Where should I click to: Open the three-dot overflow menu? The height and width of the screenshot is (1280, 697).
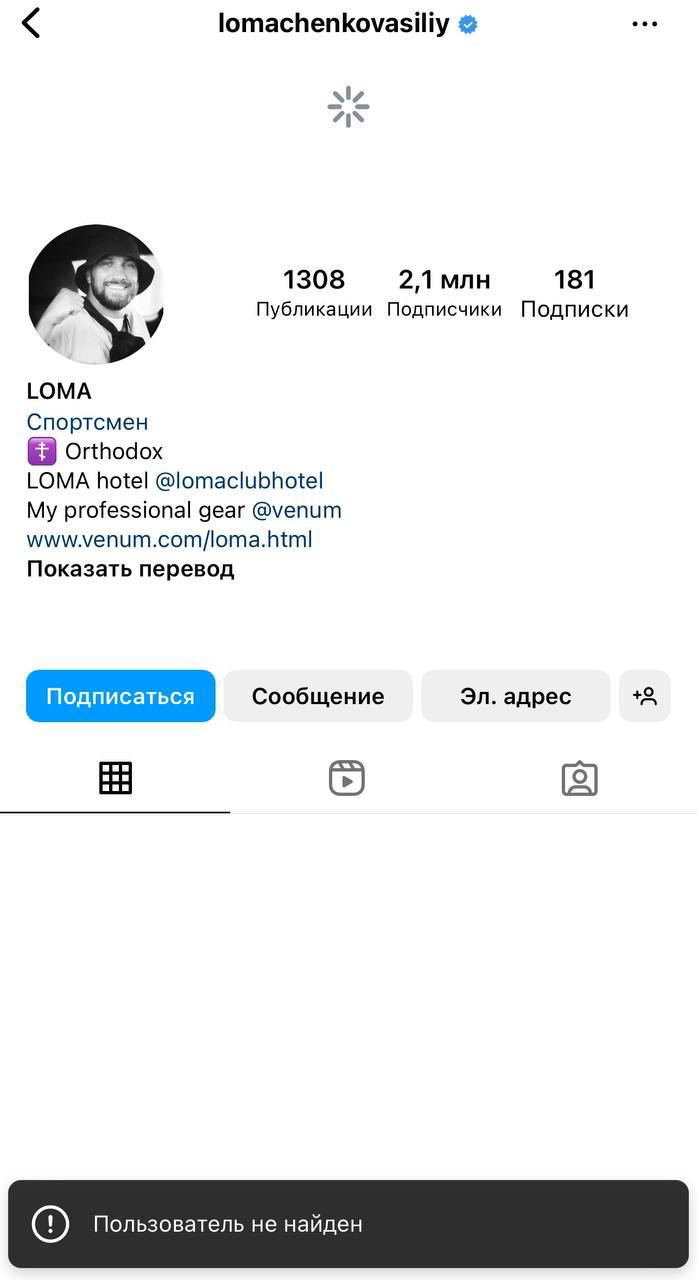[x=645, y=24]
